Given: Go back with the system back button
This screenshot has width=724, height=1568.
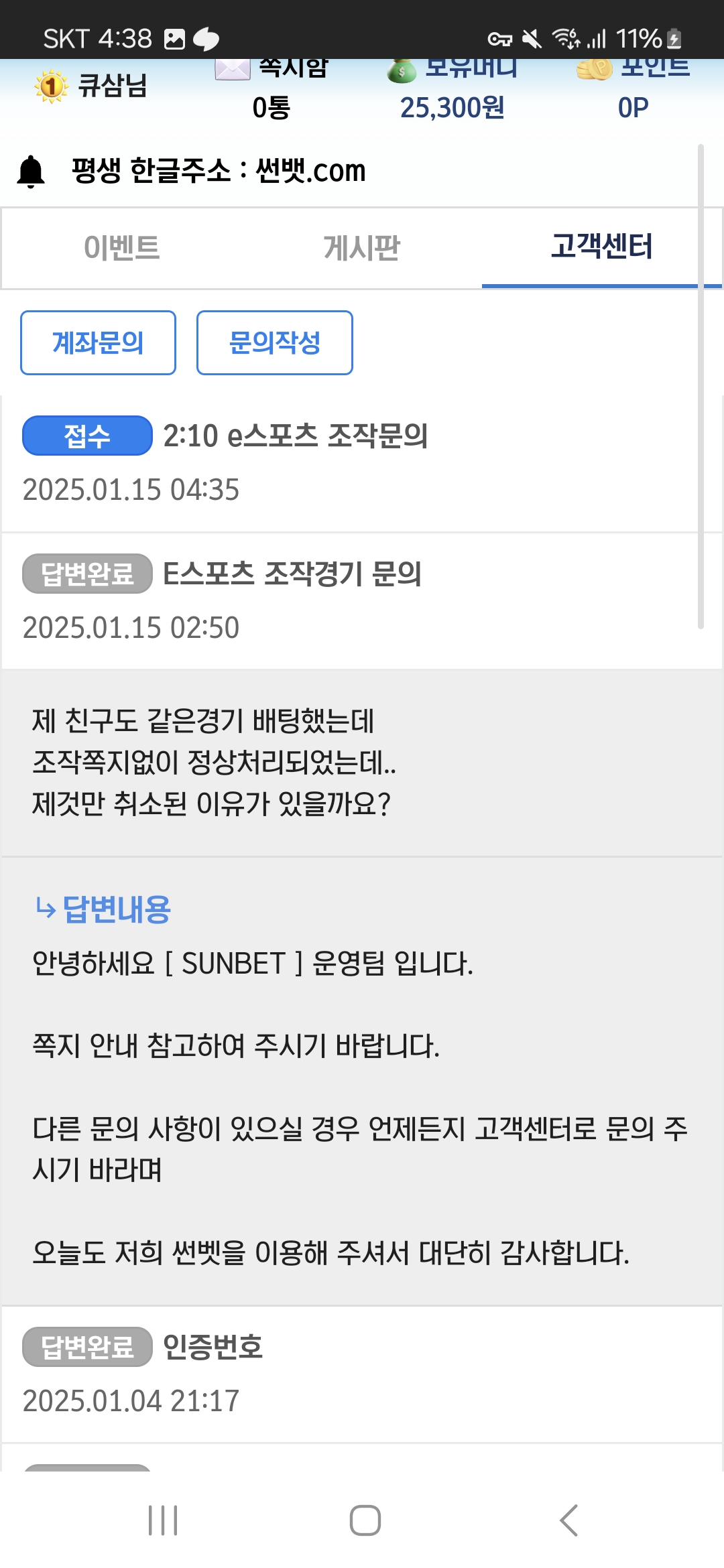Looking at the screenshot, I should pos(568,1520).
